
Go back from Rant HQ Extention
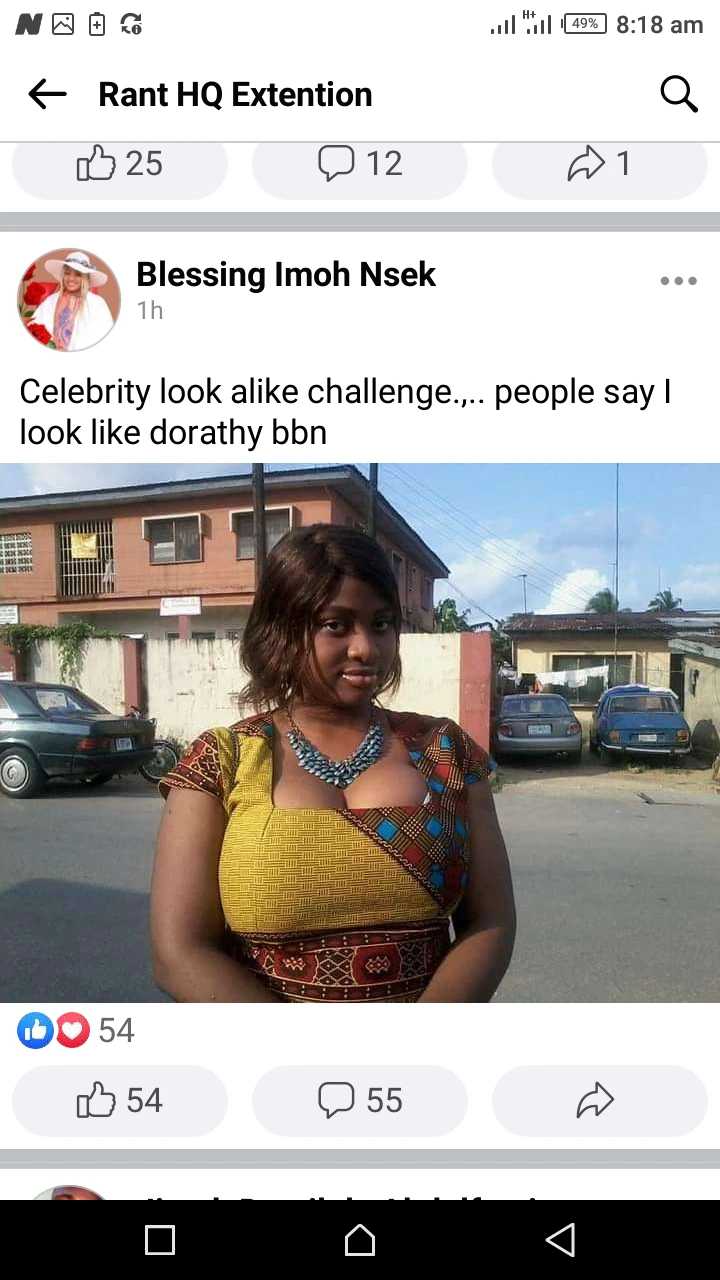click(47, 94)
